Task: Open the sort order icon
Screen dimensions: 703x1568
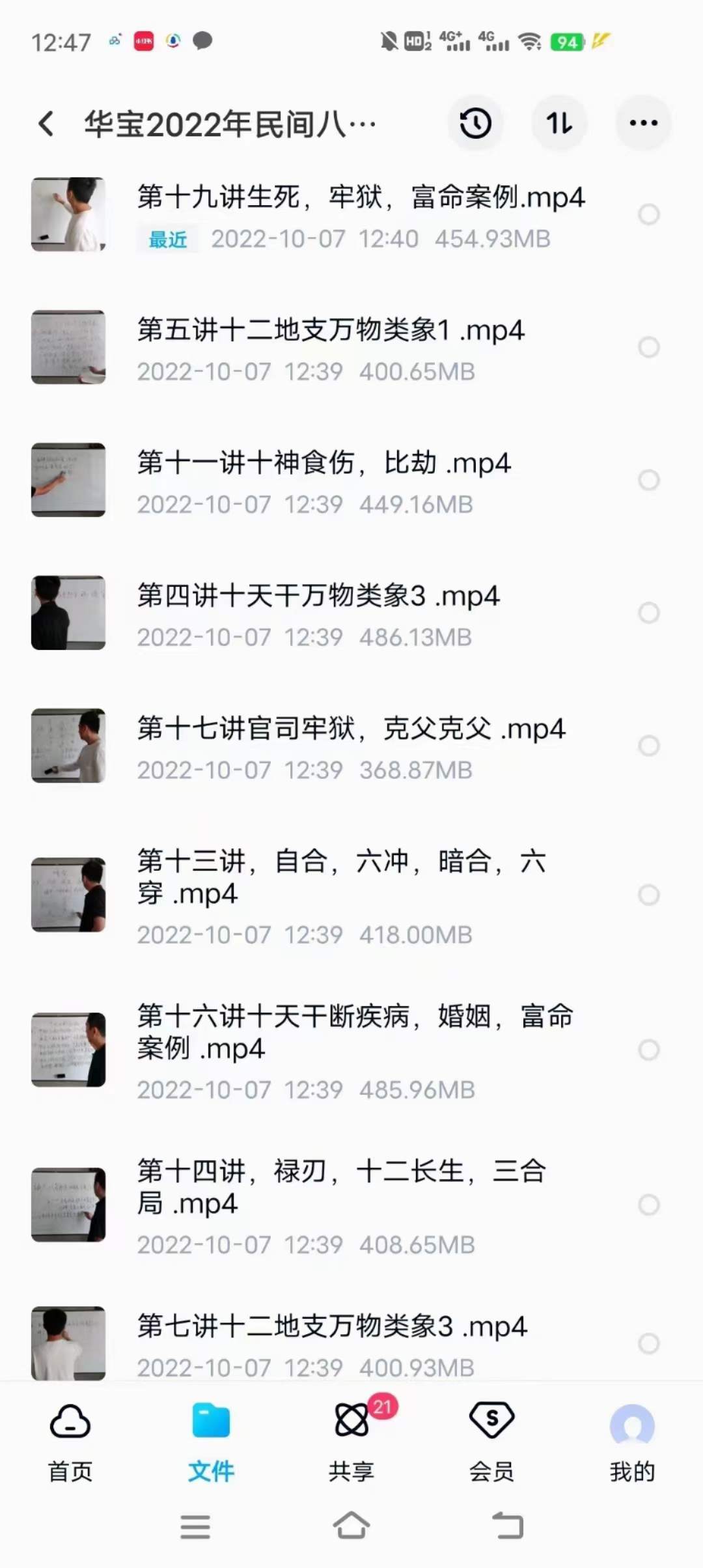Action: pos(559,123)
